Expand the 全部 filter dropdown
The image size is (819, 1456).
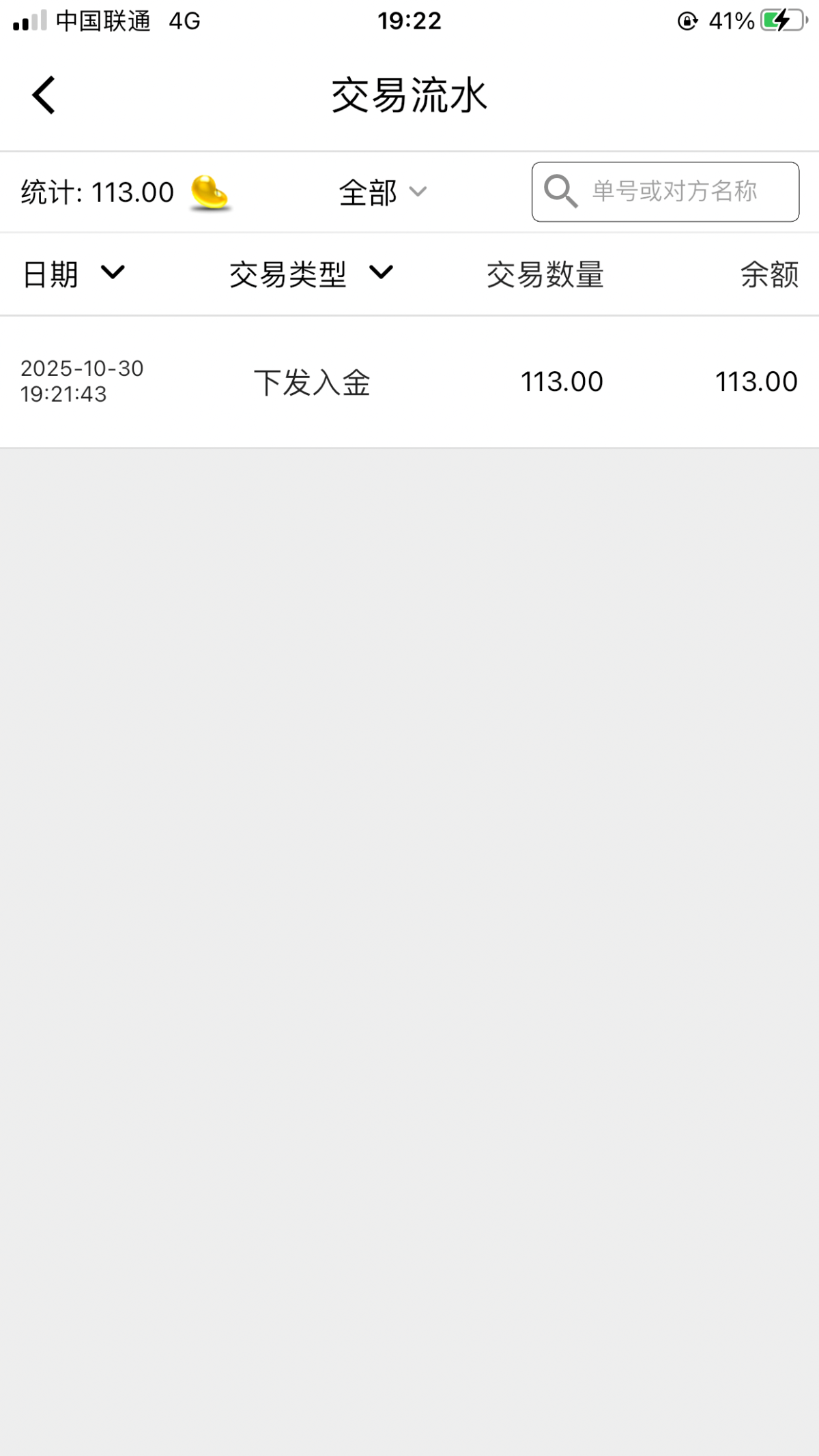382,192
